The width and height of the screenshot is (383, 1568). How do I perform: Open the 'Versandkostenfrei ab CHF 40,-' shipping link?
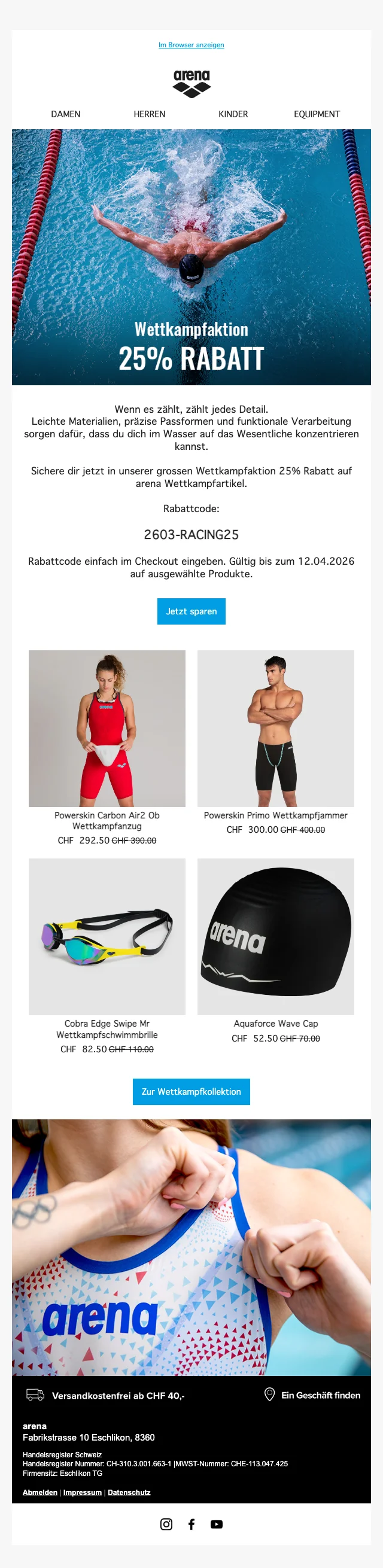(x=106, y=1395)
